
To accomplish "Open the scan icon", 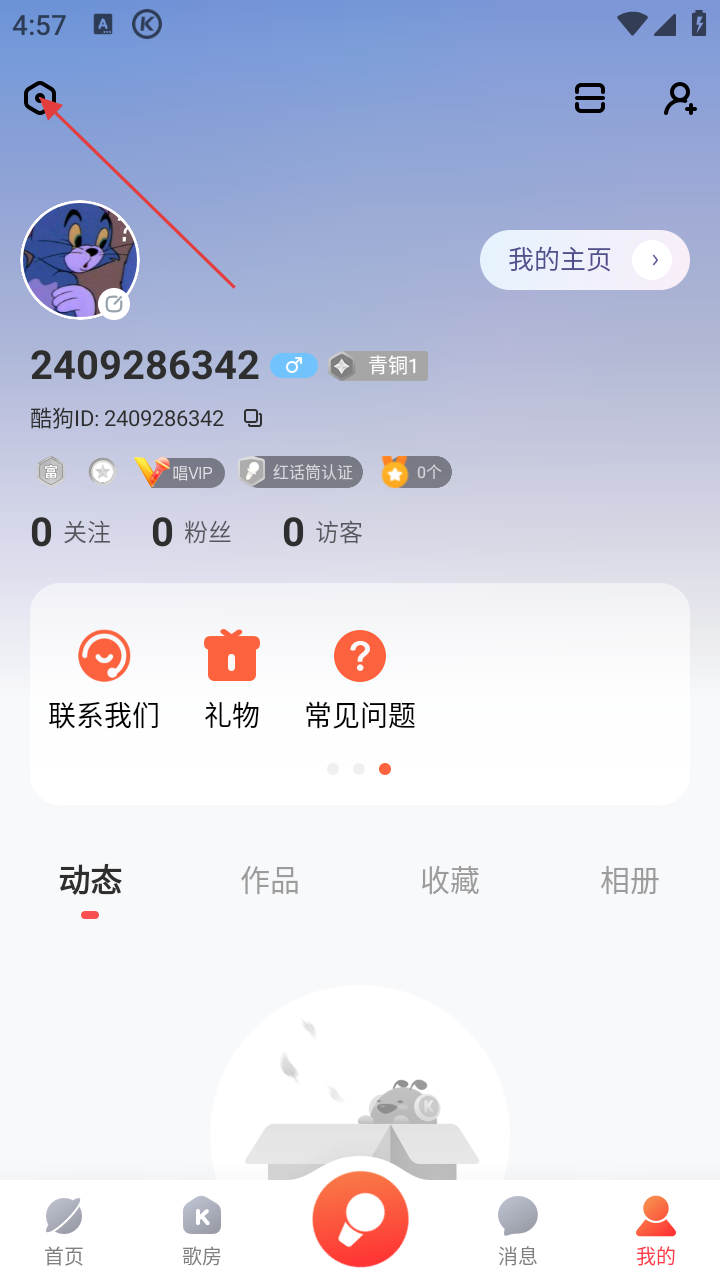I will tap(590, 98).
